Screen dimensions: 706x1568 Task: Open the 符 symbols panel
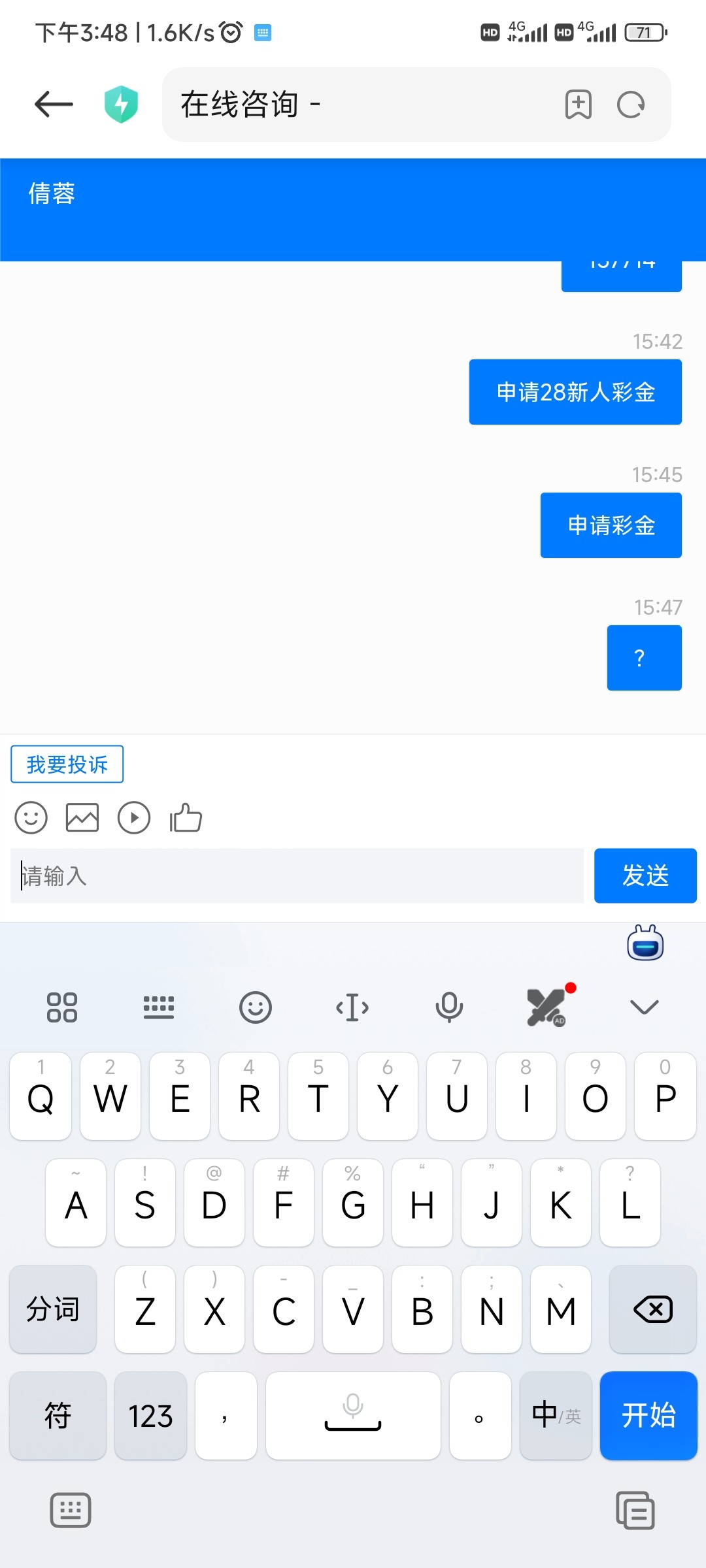[x=58, y=1416]
